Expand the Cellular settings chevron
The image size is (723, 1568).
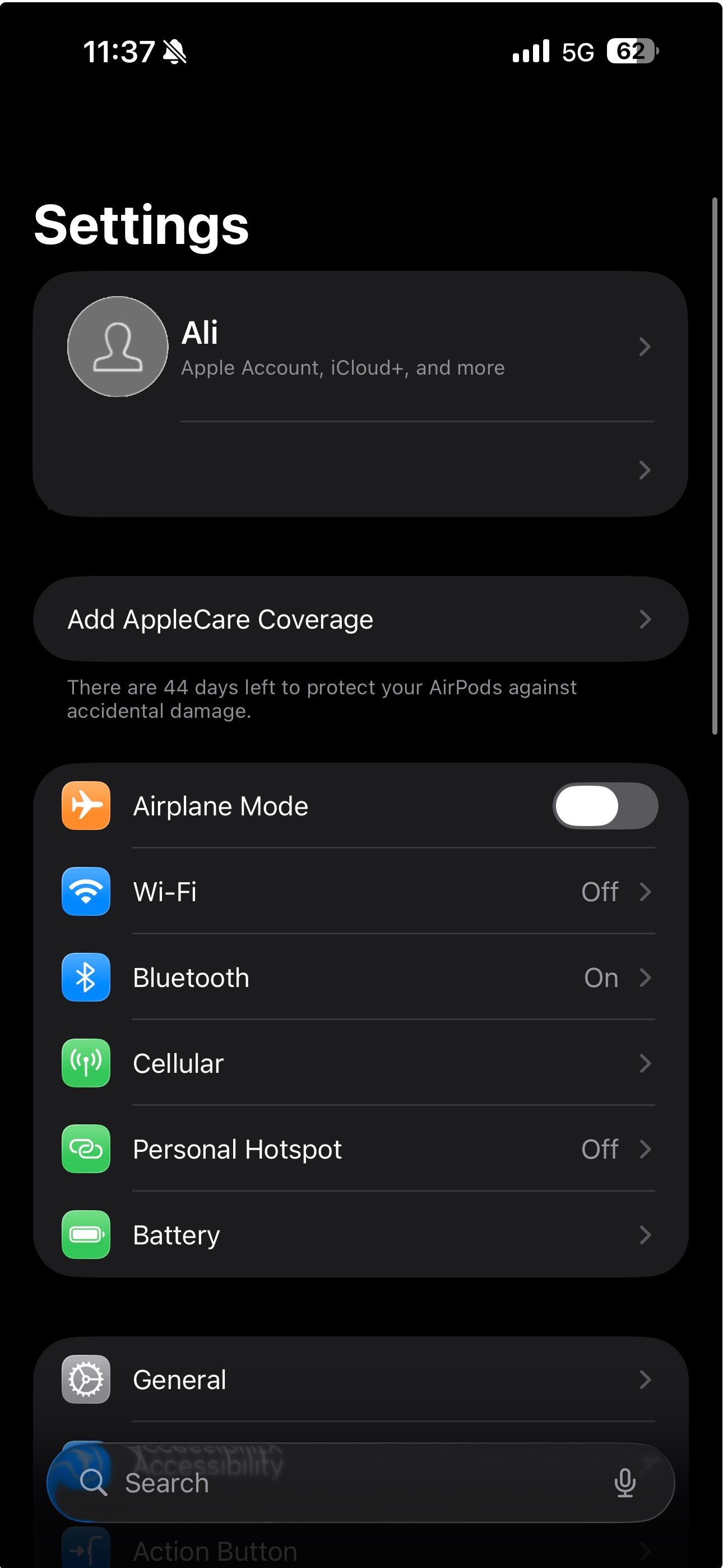tap(646, 1063)
